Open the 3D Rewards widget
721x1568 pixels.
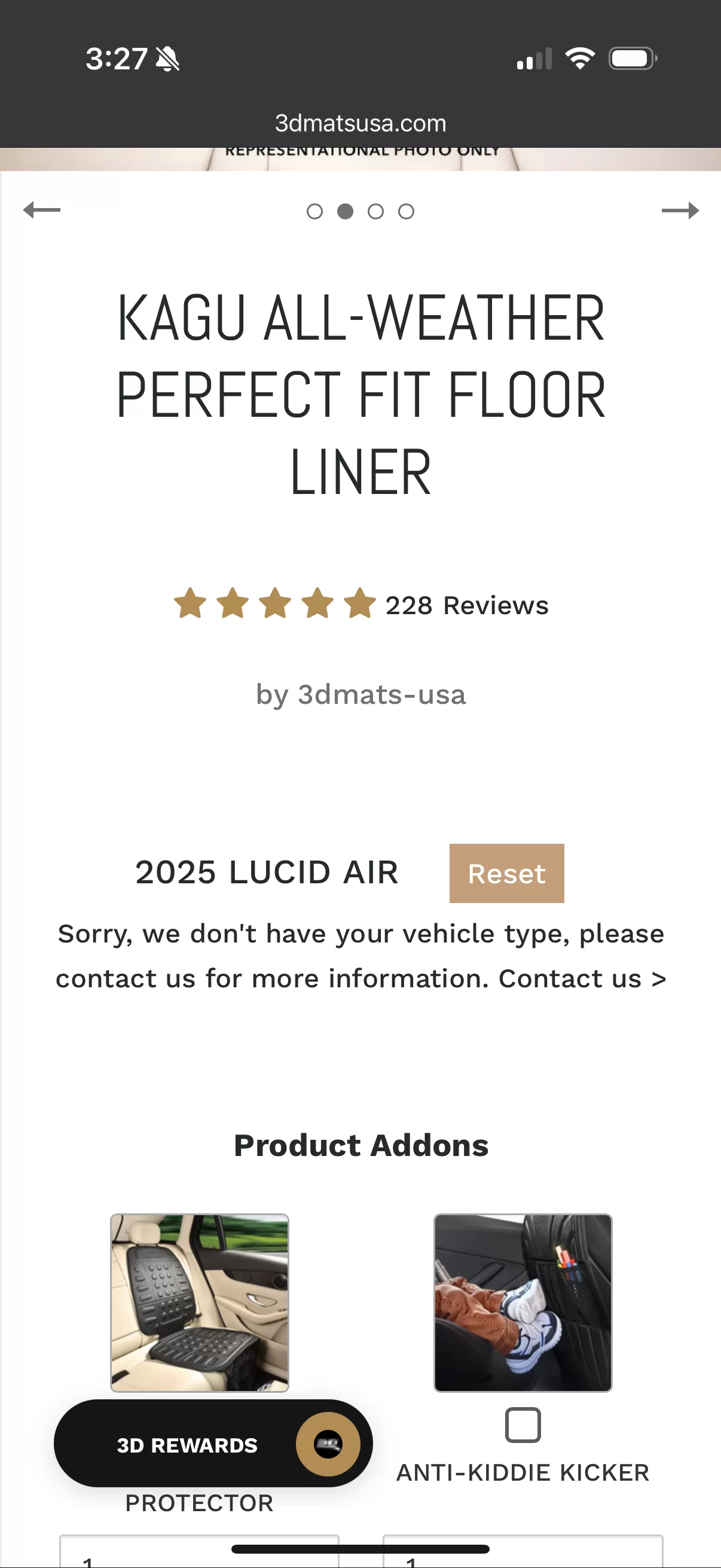(213, 1443)
